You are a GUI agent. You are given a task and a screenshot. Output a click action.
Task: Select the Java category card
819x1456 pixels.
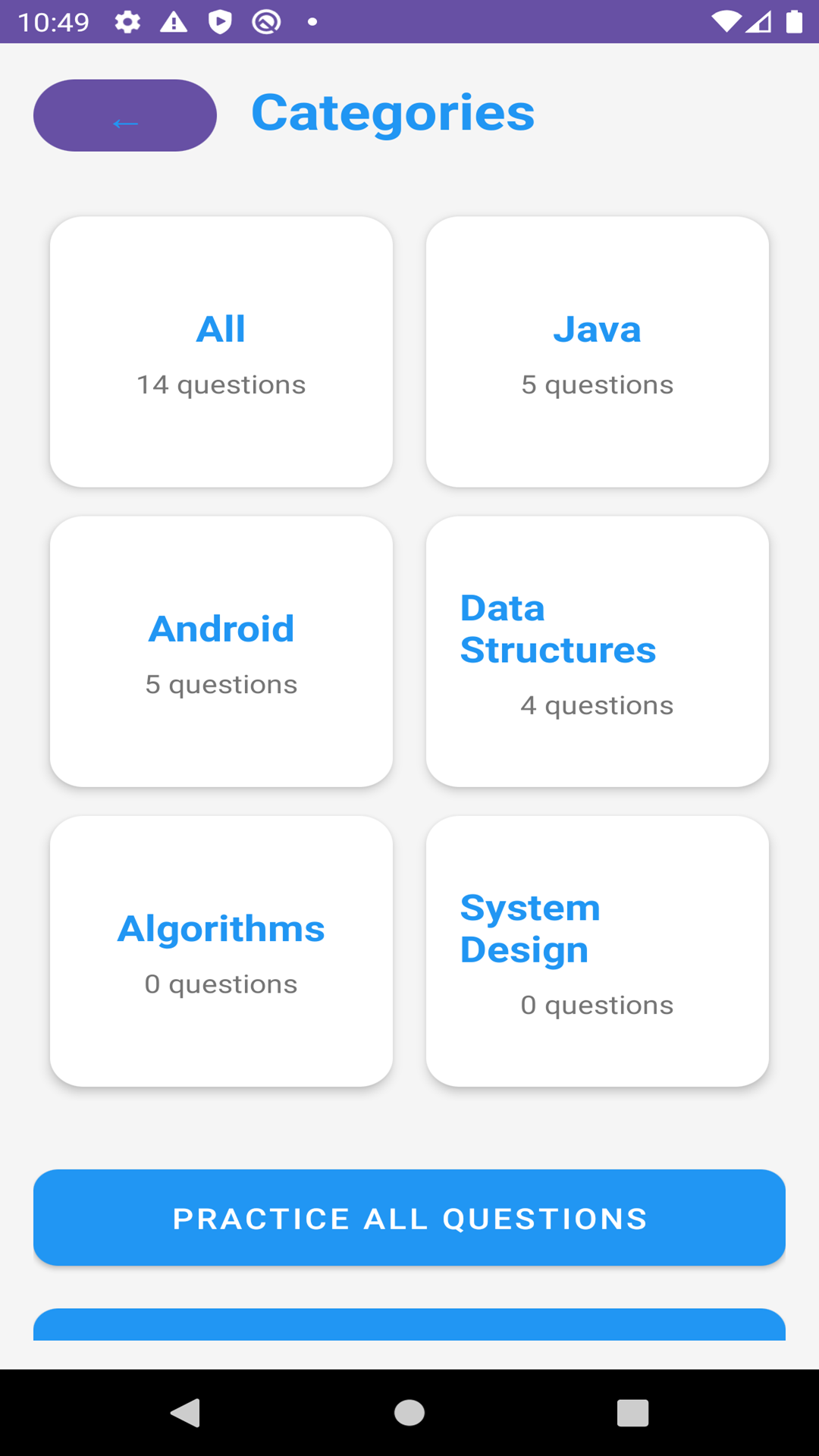click(597, 352)
